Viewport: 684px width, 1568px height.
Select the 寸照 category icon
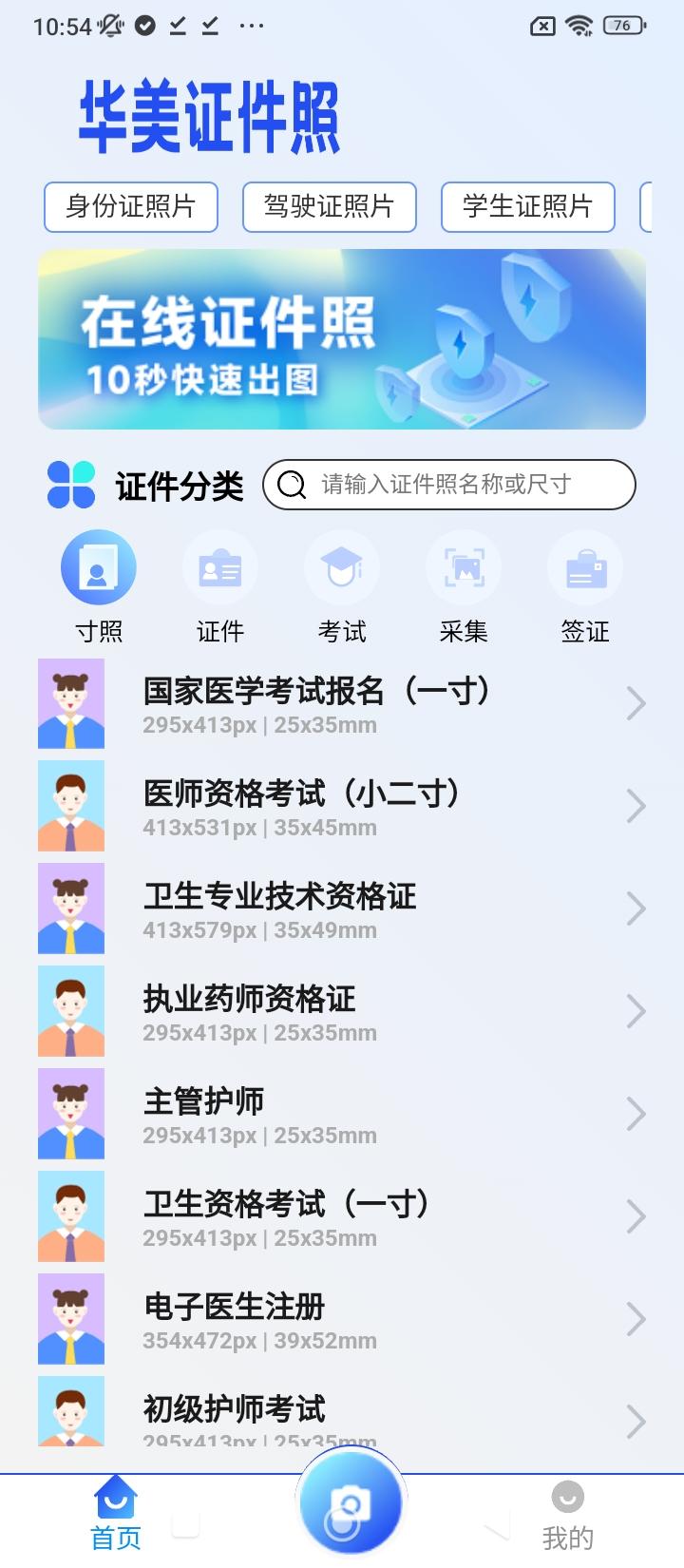tap(98, 566)
